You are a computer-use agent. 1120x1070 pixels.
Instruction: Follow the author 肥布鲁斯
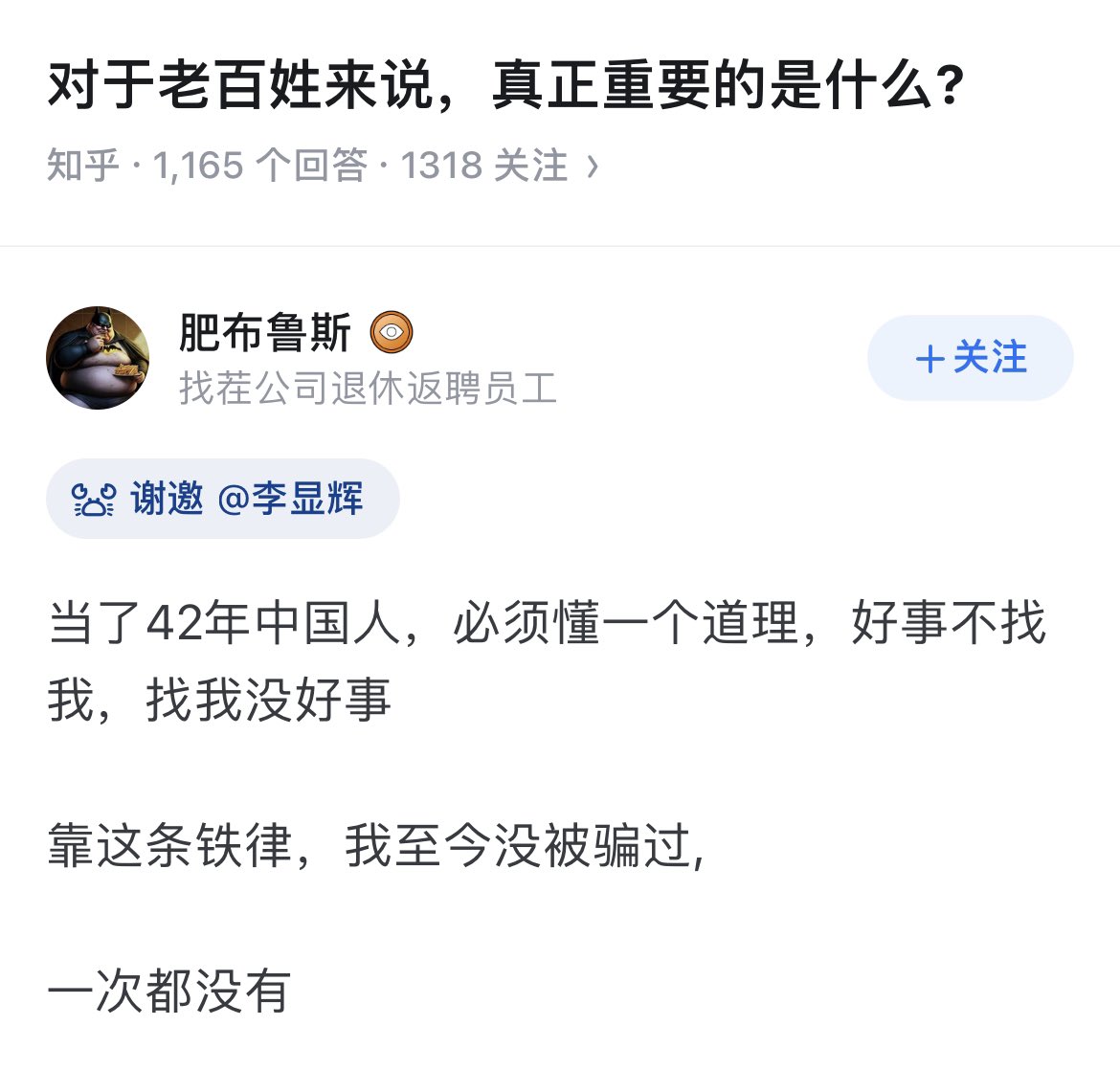pyautogui.click(x=970, y=358)
